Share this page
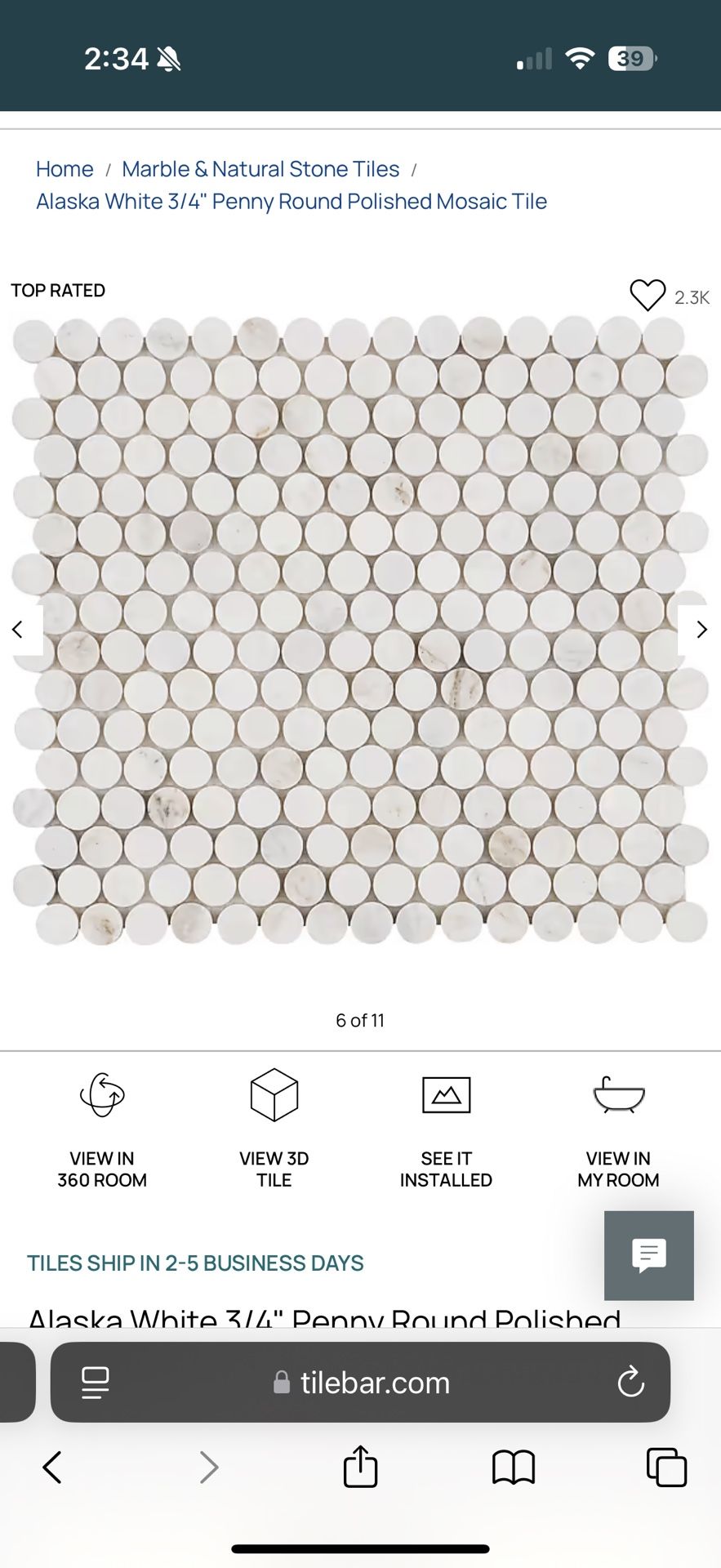Image resolution: width=721 pixels, height=1568 pixels. [x=360, y=1467]
